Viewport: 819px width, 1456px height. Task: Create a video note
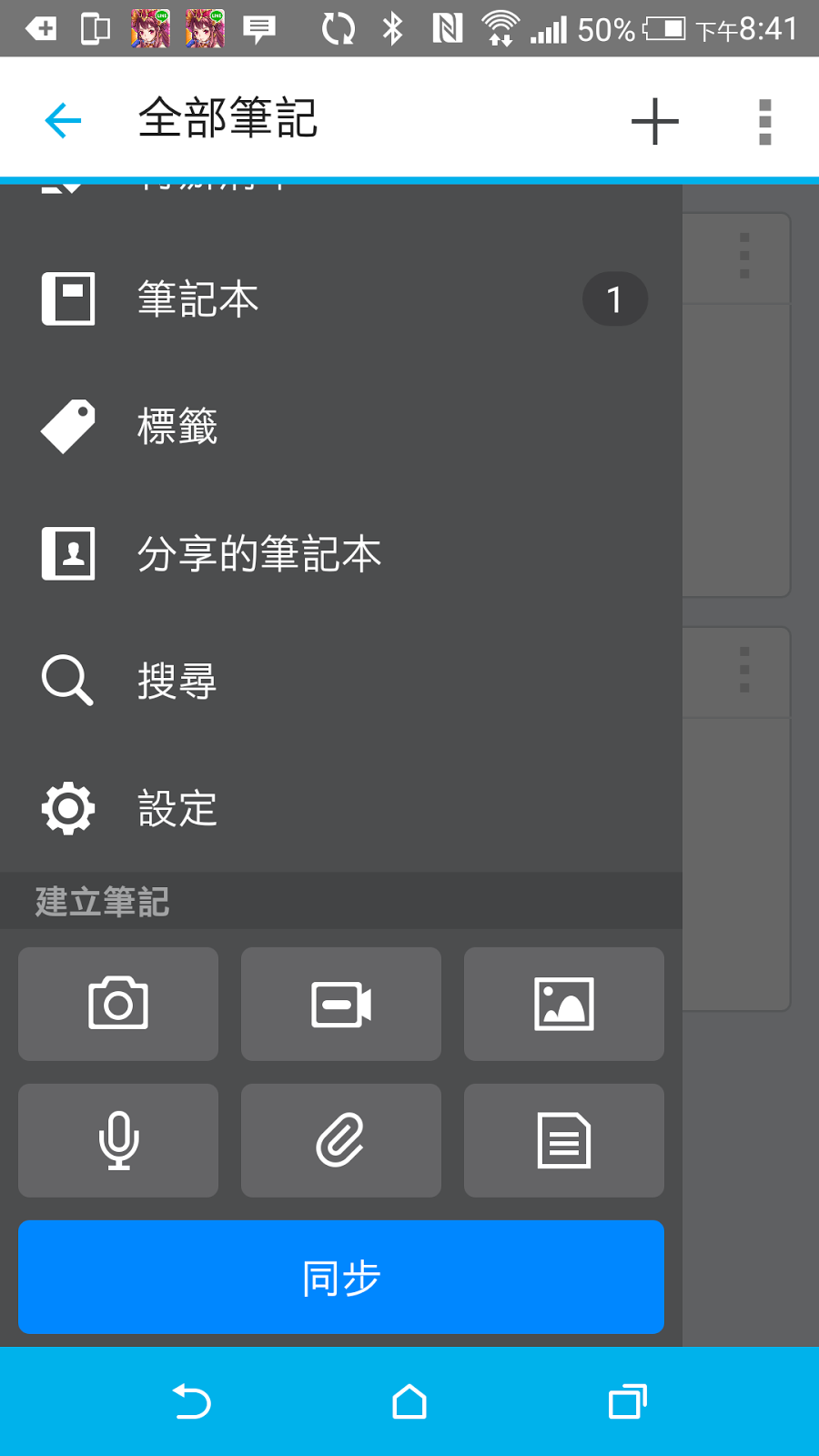tap(341, 1004)
